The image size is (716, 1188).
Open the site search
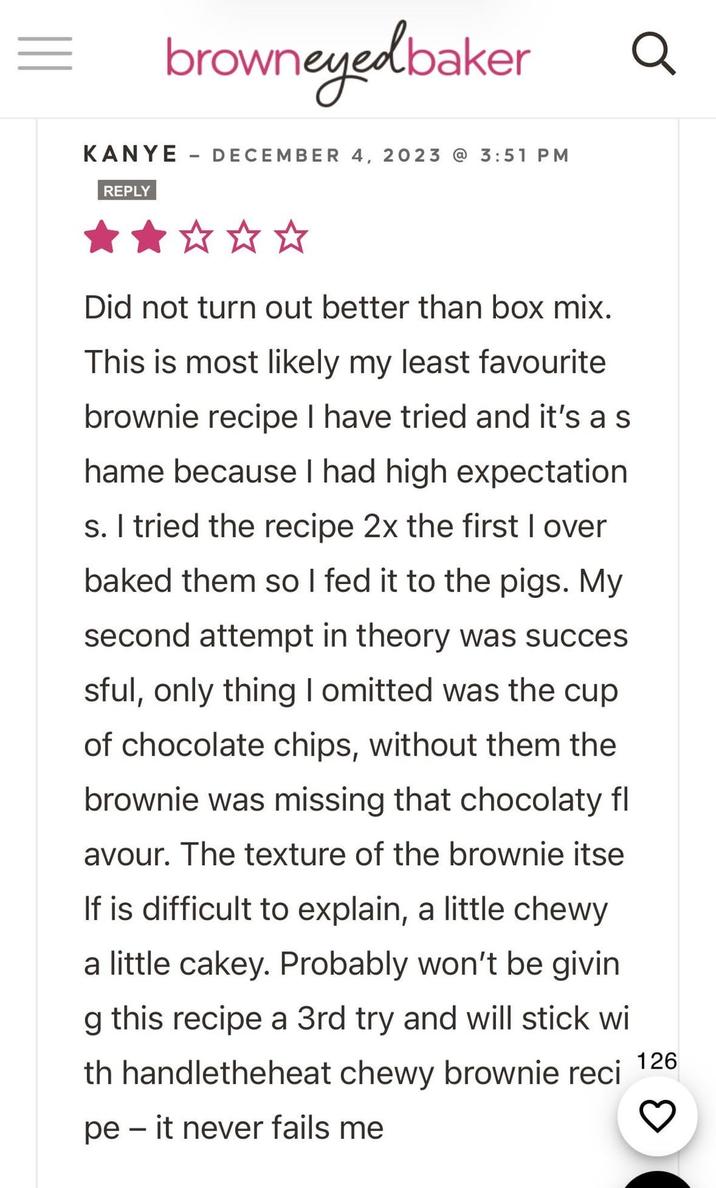[x=654, y=55]
